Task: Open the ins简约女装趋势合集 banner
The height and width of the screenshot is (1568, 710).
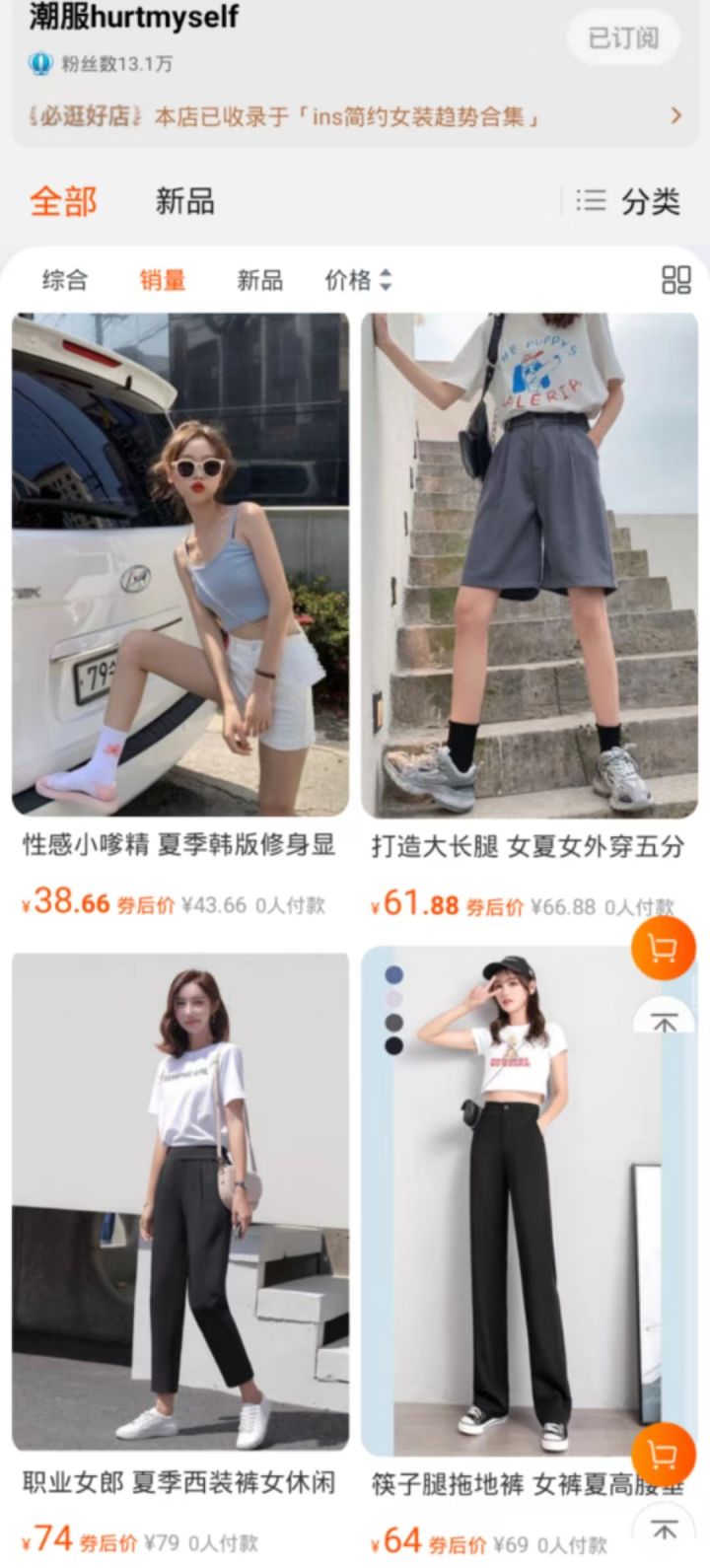Action: [x=355, y=116]
